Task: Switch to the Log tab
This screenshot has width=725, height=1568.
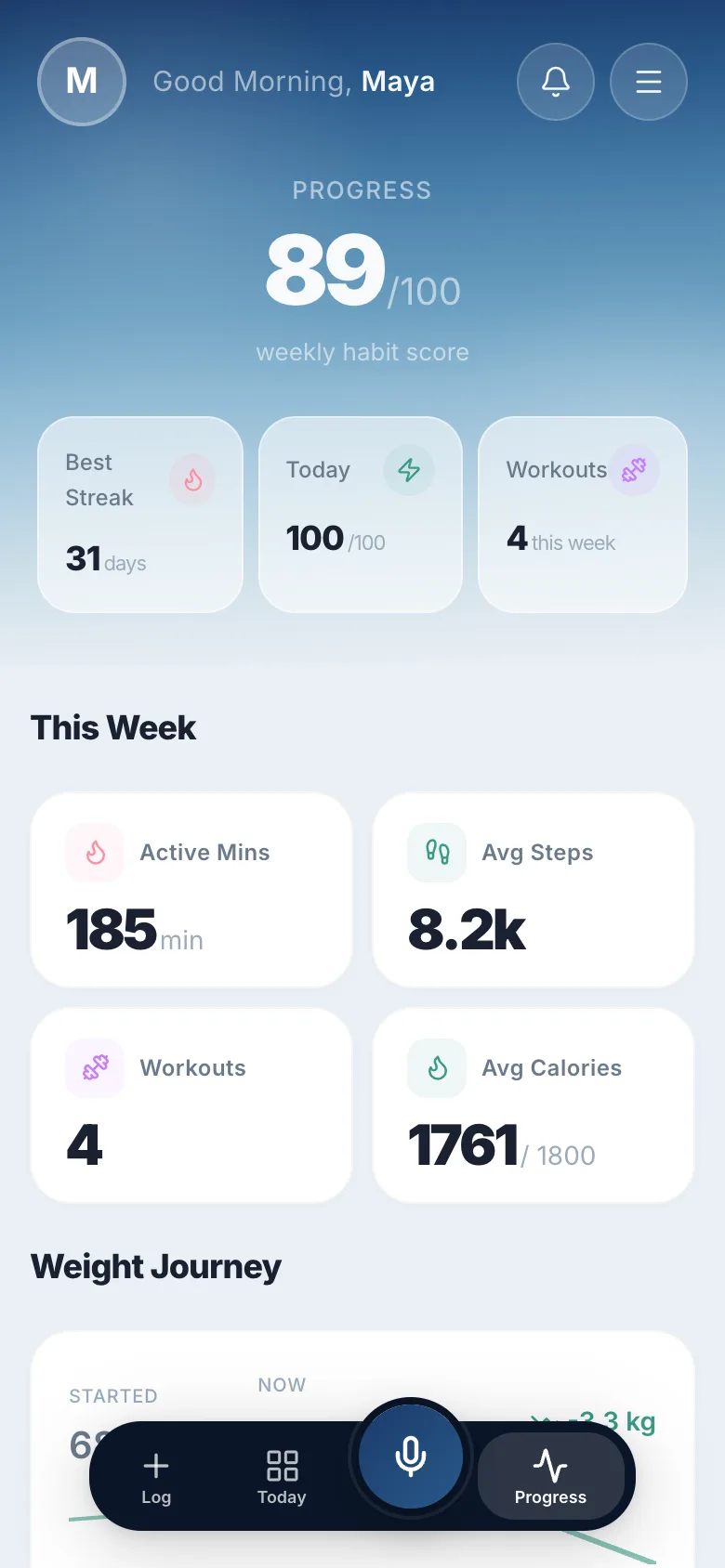Action: click(x=156, y=1477)
